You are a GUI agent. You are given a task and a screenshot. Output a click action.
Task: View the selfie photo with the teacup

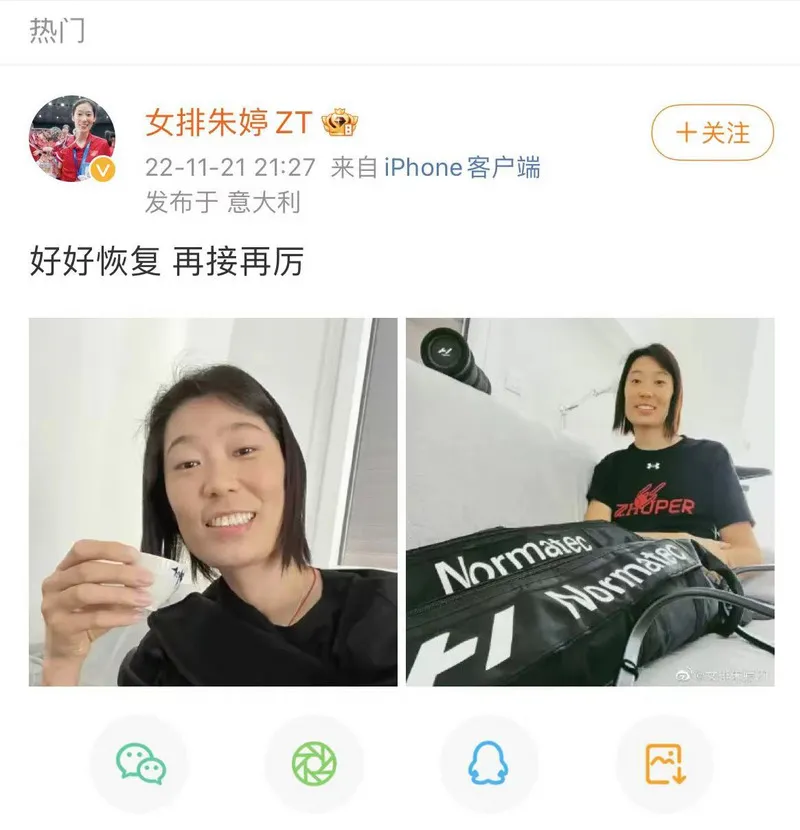click(x=213, y=502)
